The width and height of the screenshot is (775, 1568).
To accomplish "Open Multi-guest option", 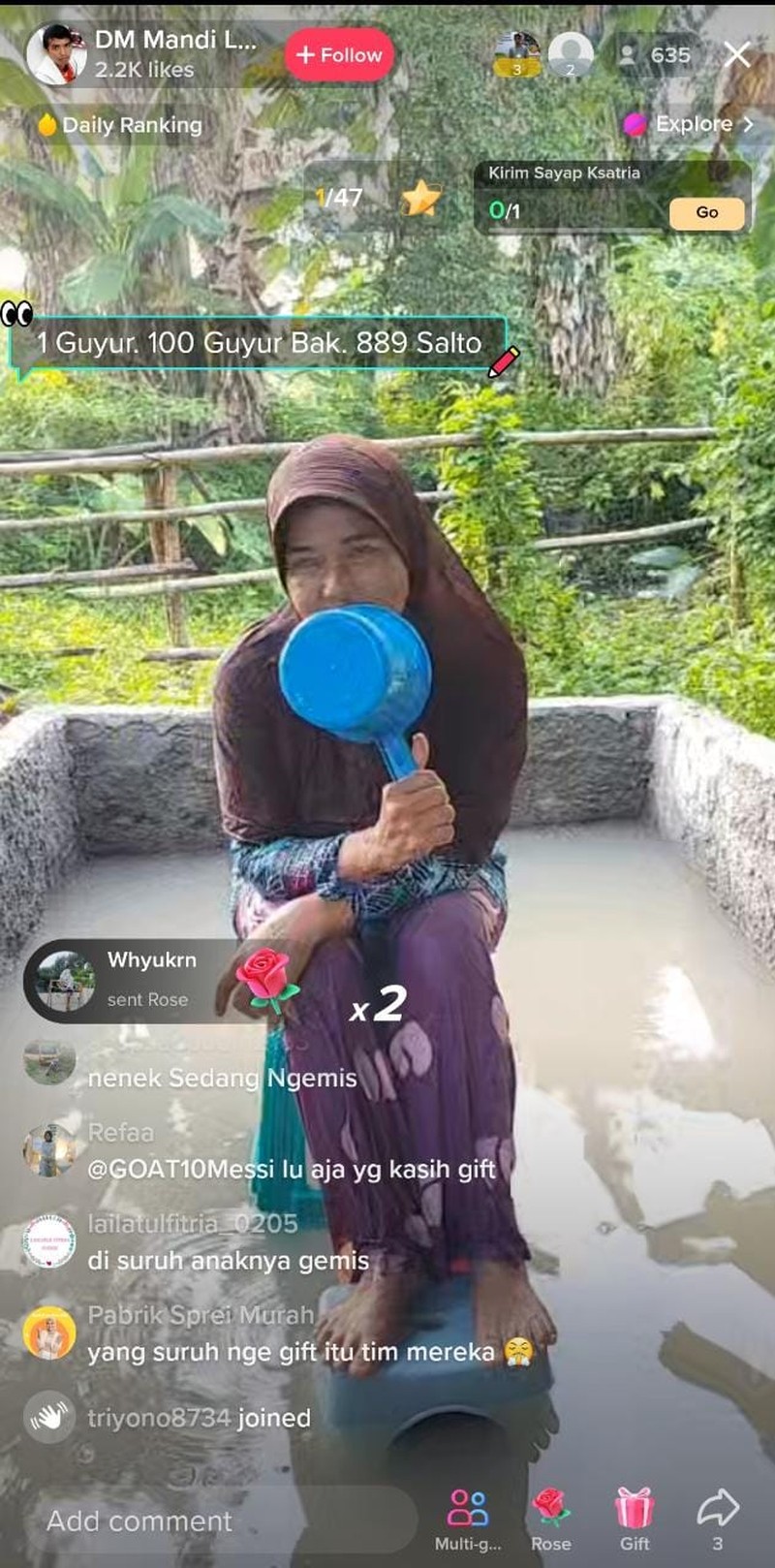I will point(468,1520).
